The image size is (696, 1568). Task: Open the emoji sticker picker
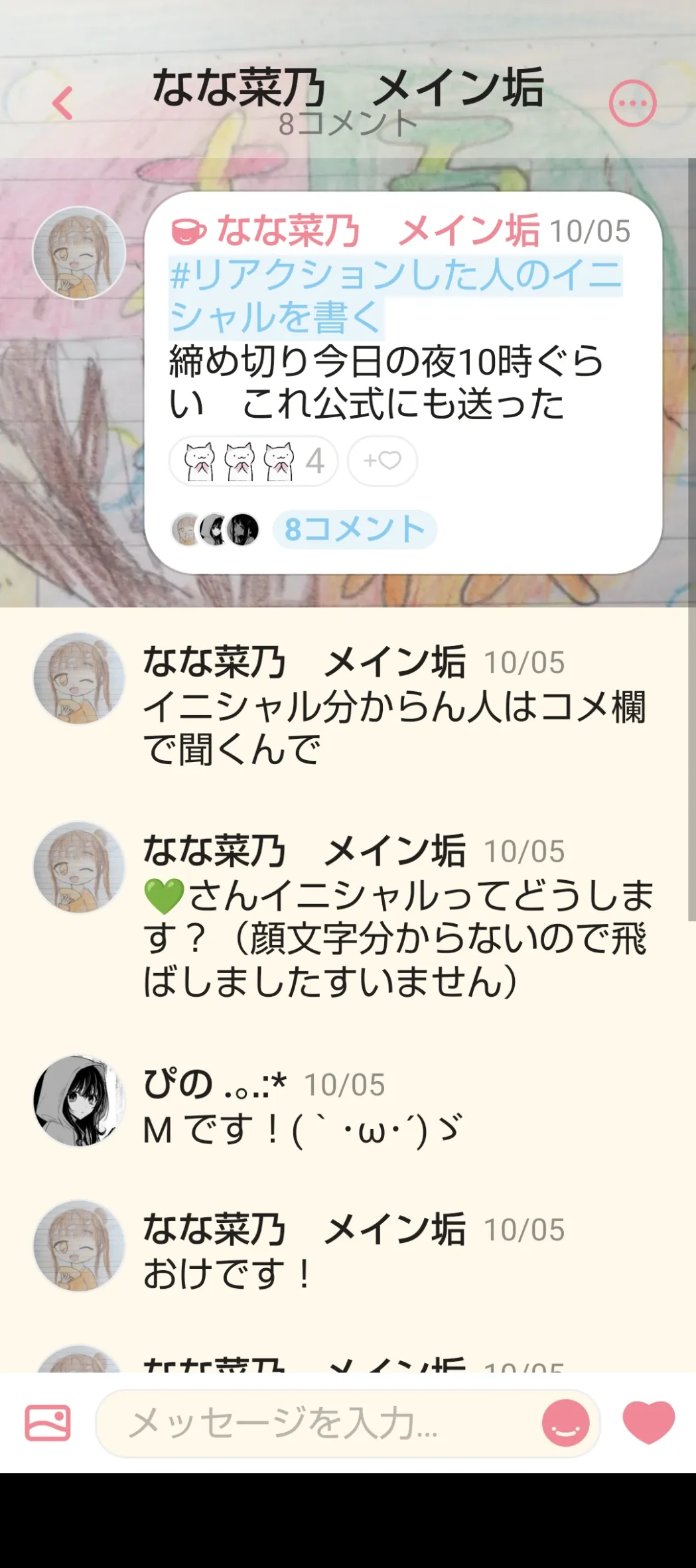(566, 1423)
